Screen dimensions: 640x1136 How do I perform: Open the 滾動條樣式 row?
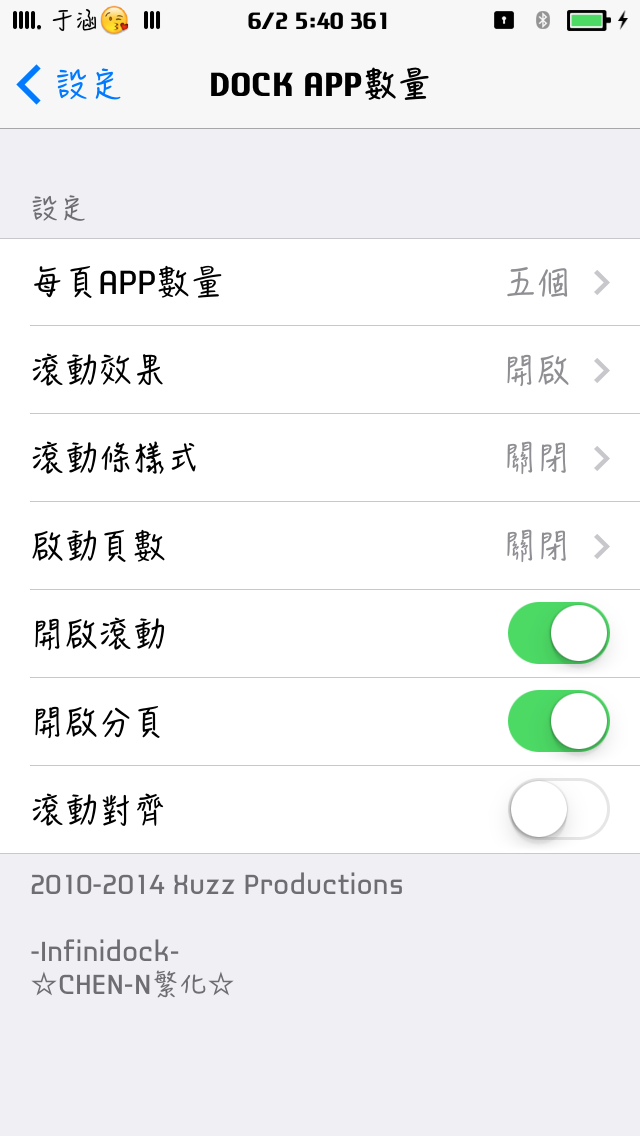pyautogui.click(x=320, y=458)
